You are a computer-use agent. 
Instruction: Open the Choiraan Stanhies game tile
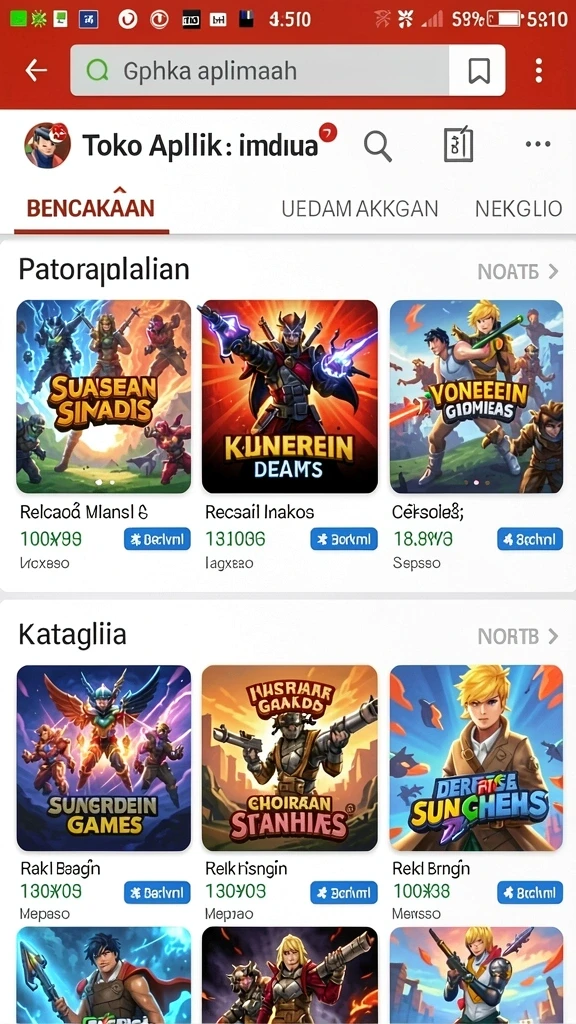(x=289, y=758)
